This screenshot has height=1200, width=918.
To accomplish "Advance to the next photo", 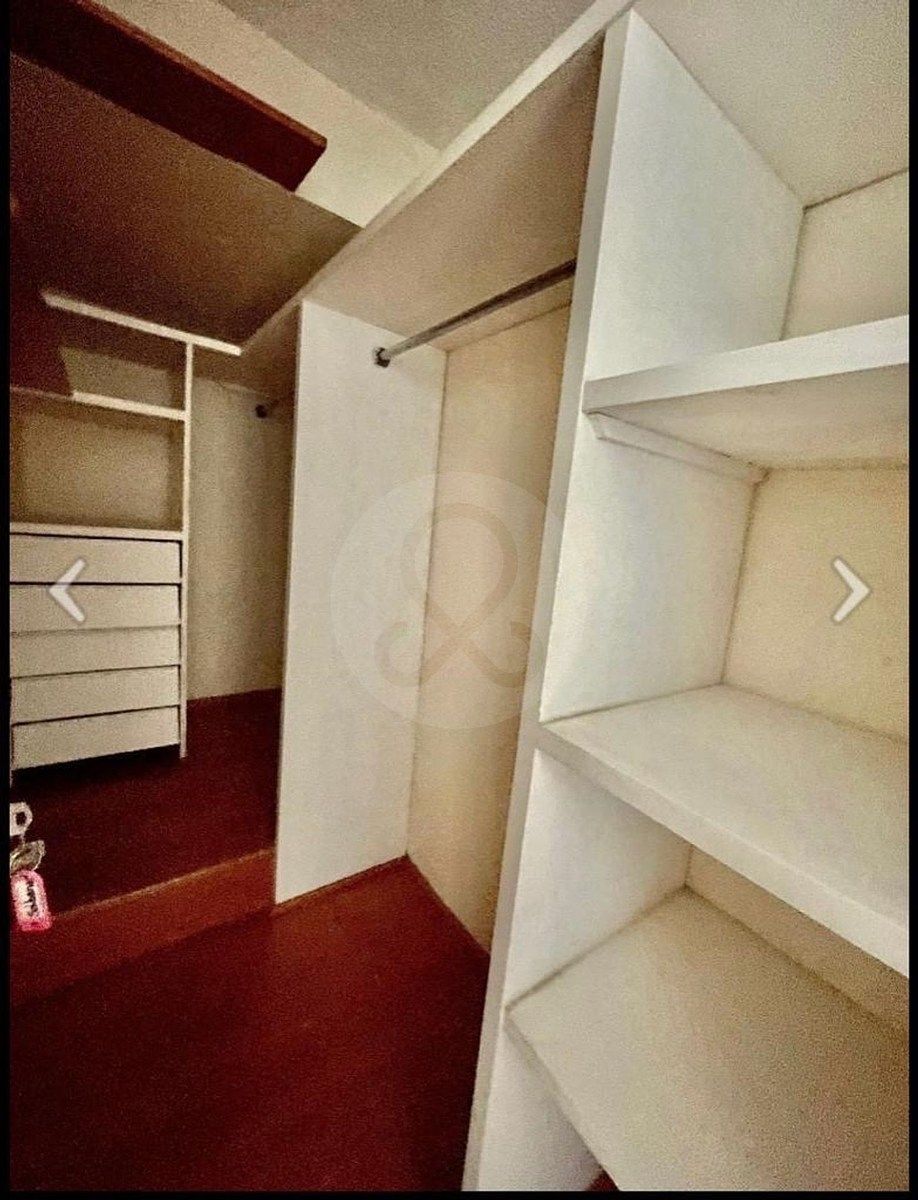I will pos(850,591).
